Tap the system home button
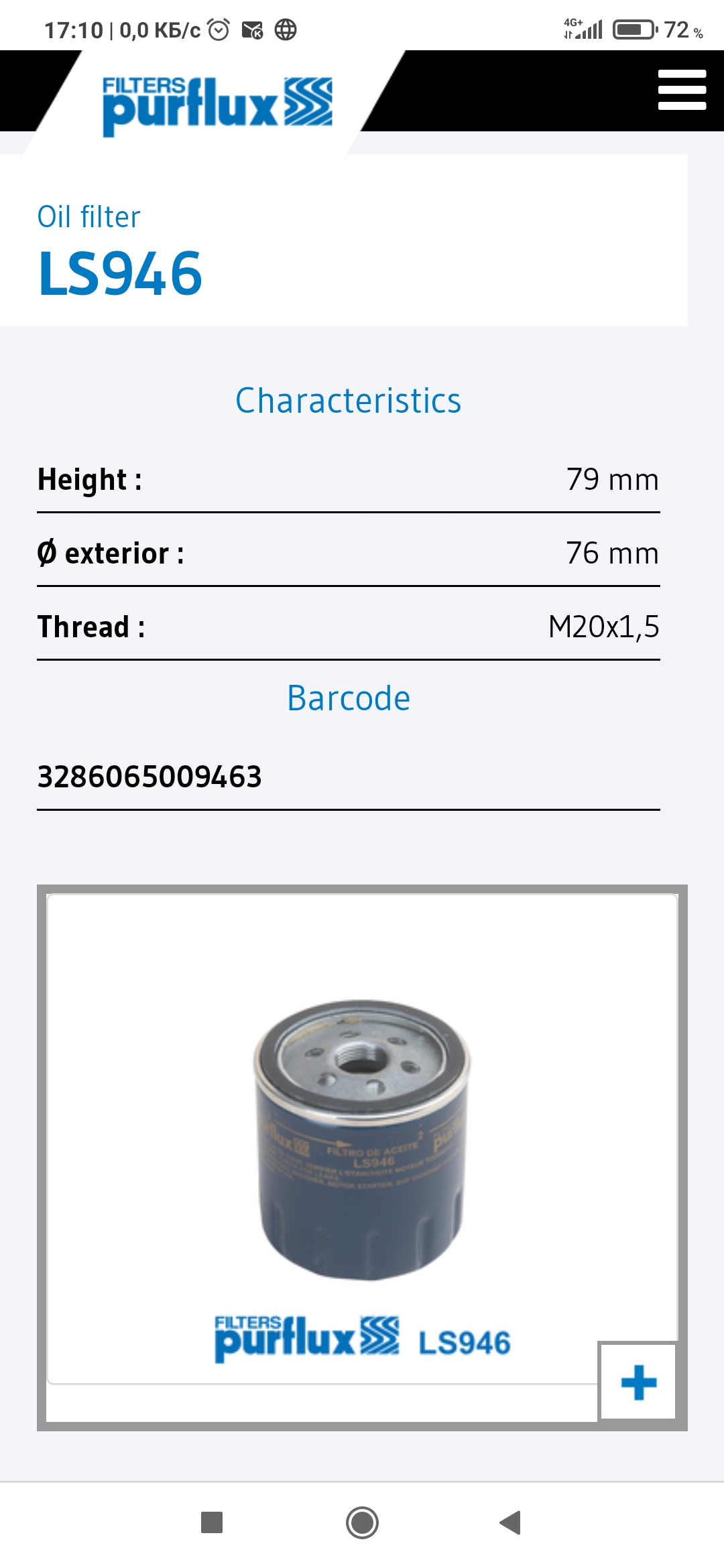724x1568 pixels. click(x=362, y=1522)
